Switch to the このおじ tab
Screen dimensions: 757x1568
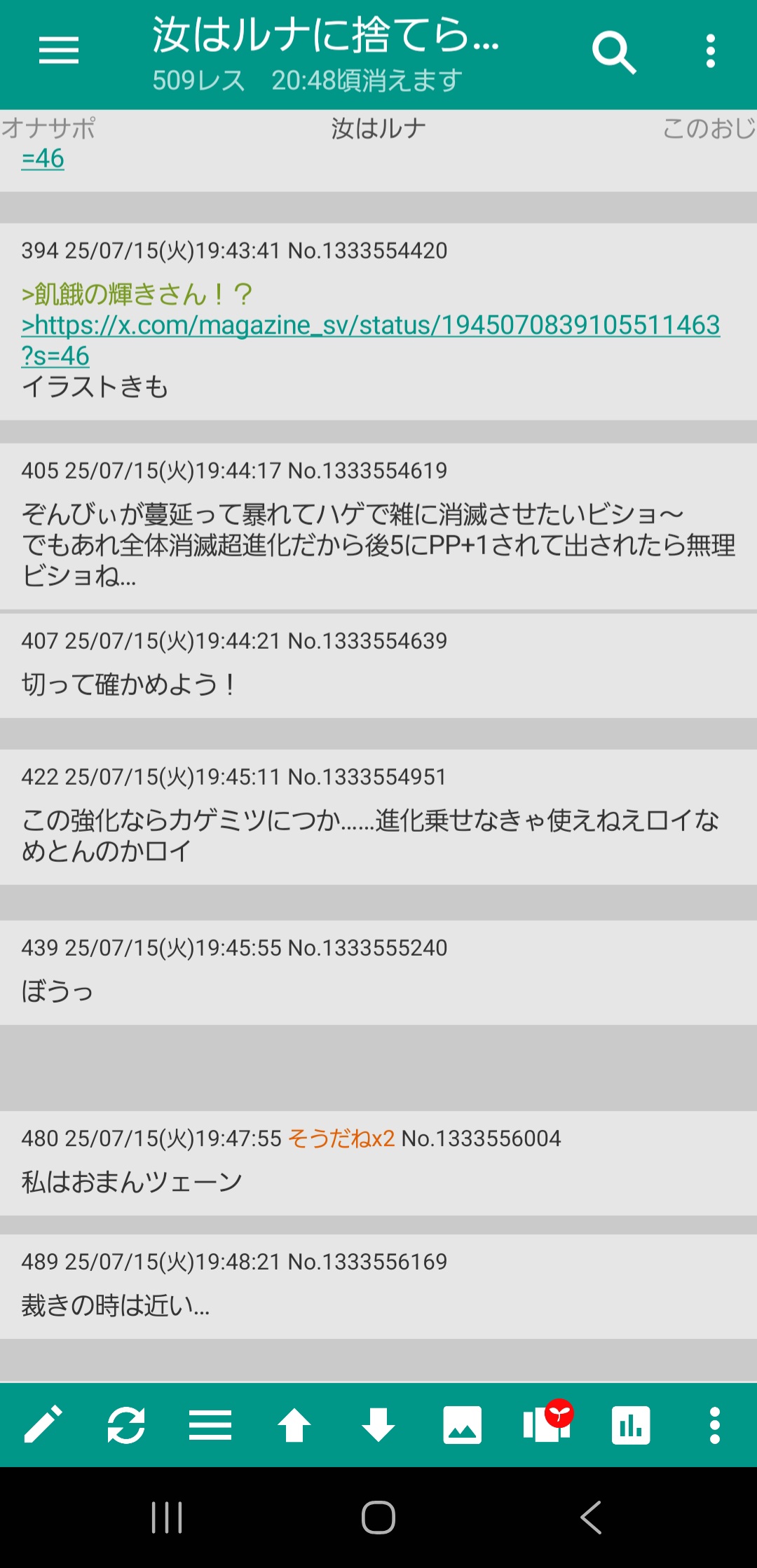[709, 129]
